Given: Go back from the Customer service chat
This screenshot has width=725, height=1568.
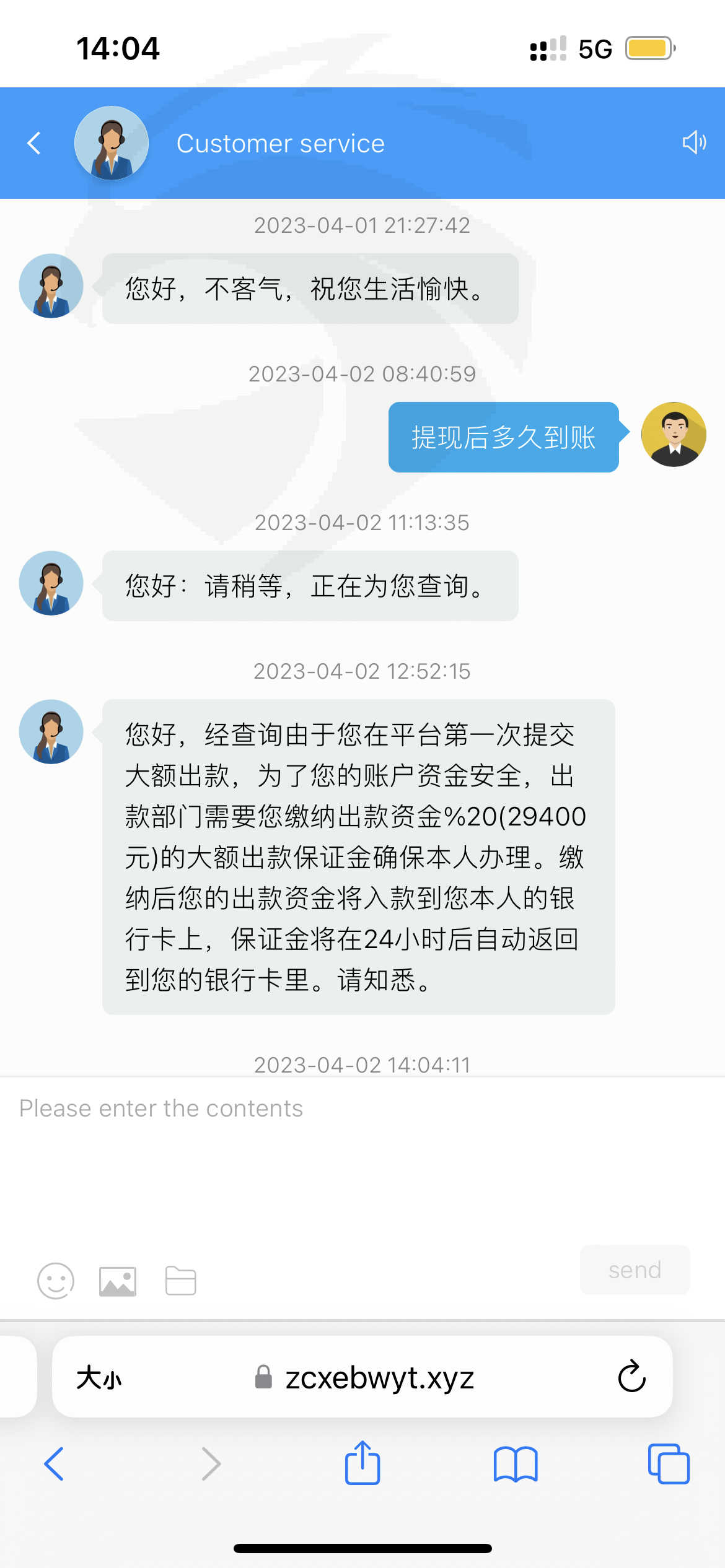Looking at the screenshot, I should (x=35, y=143).
